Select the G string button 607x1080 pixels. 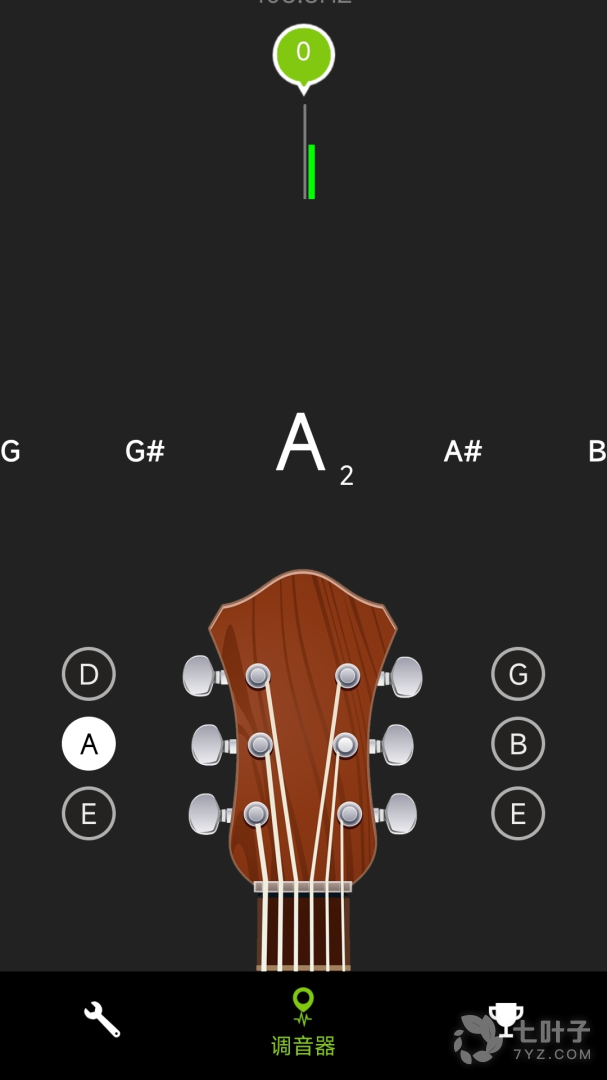coord(518,674)
